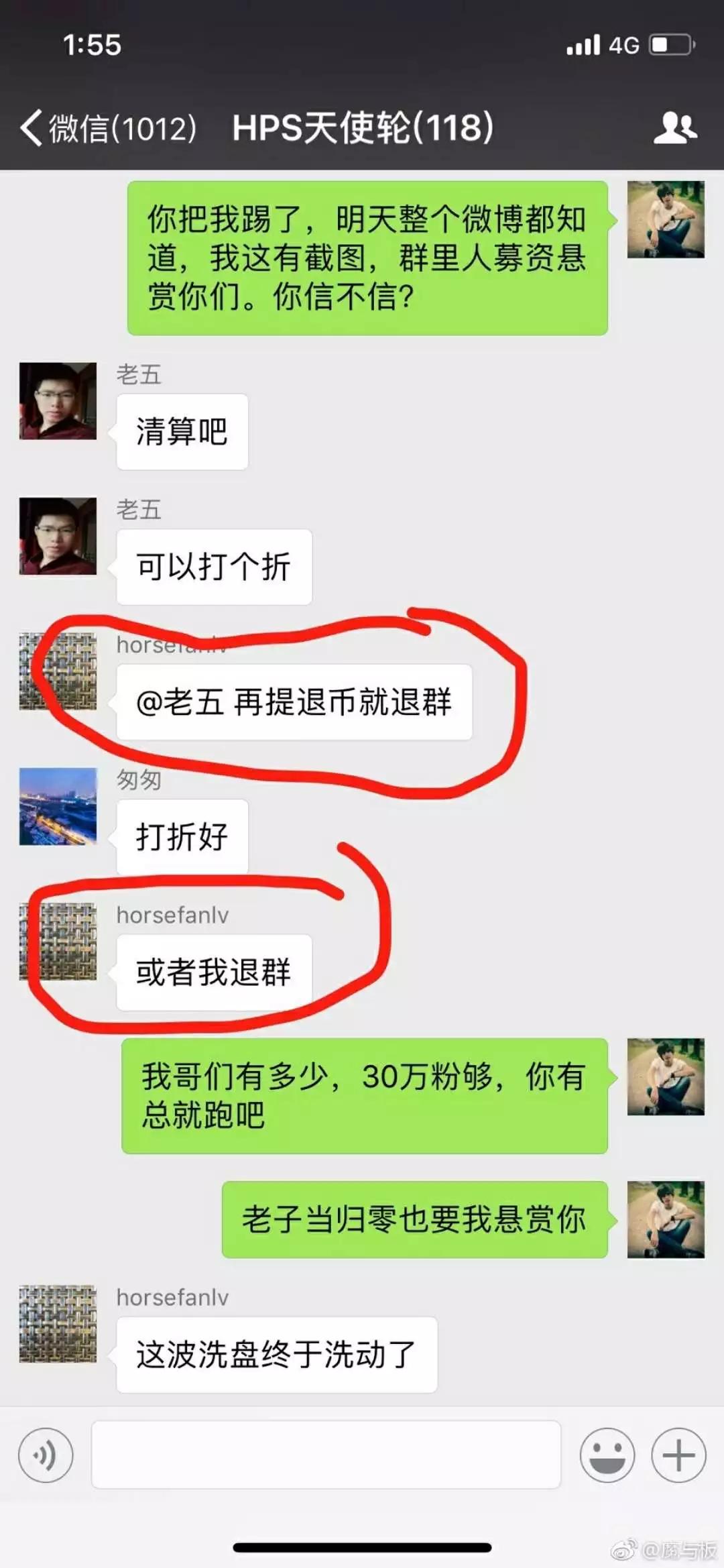724x1568 pixels.
Task: Switch to voice message input
Action: point(46,1455)
